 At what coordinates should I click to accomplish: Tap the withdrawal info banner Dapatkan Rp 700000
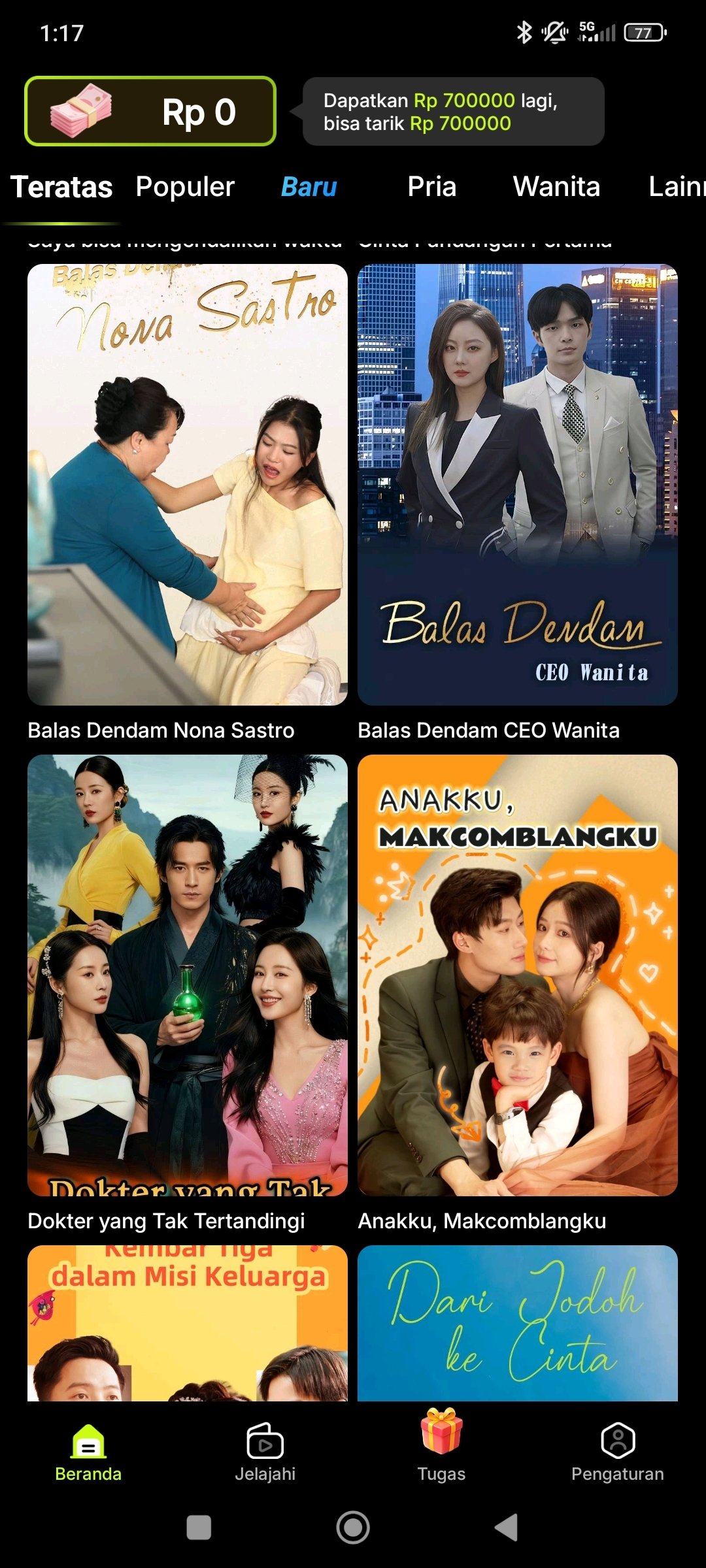[452, 112]
